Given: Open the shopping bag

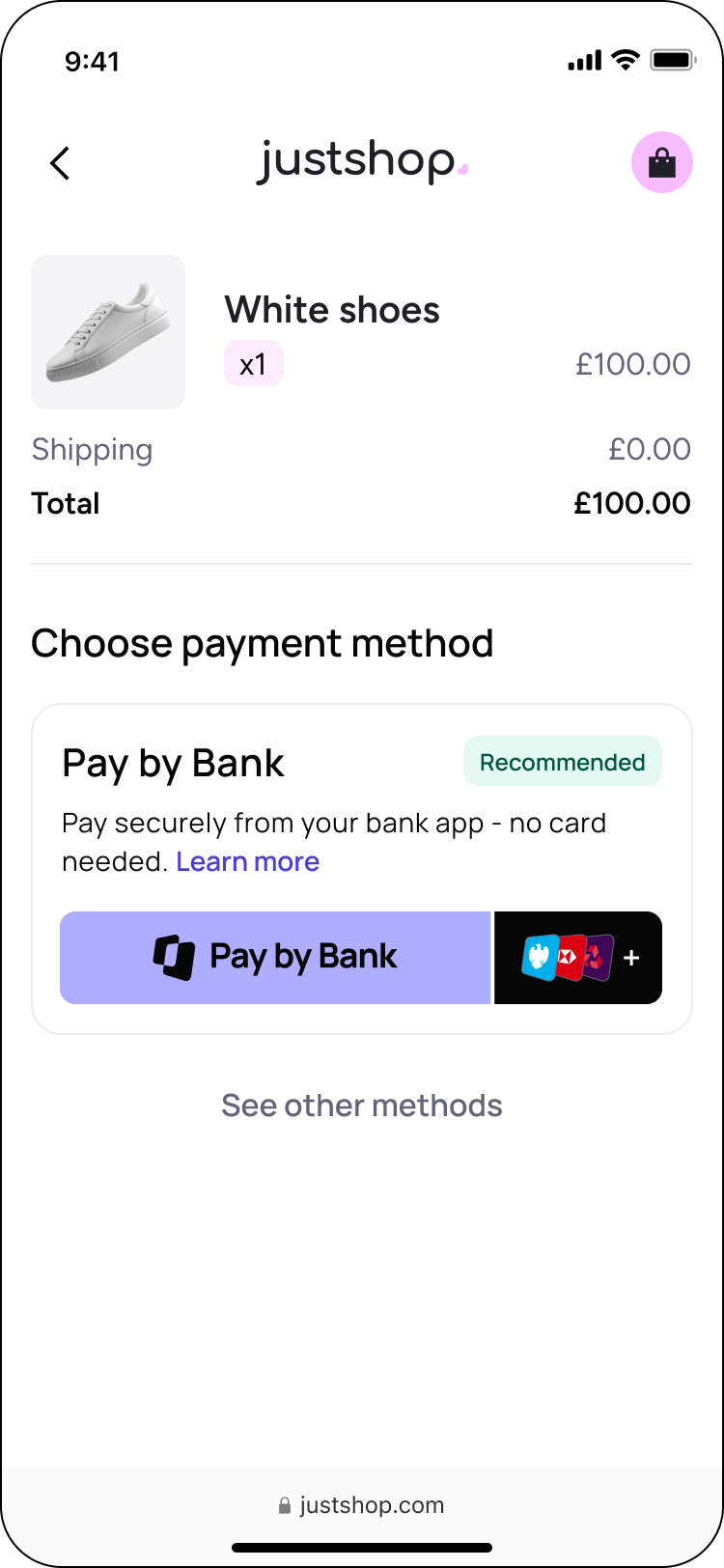Looking at the screenshot, I should point(661,162).
